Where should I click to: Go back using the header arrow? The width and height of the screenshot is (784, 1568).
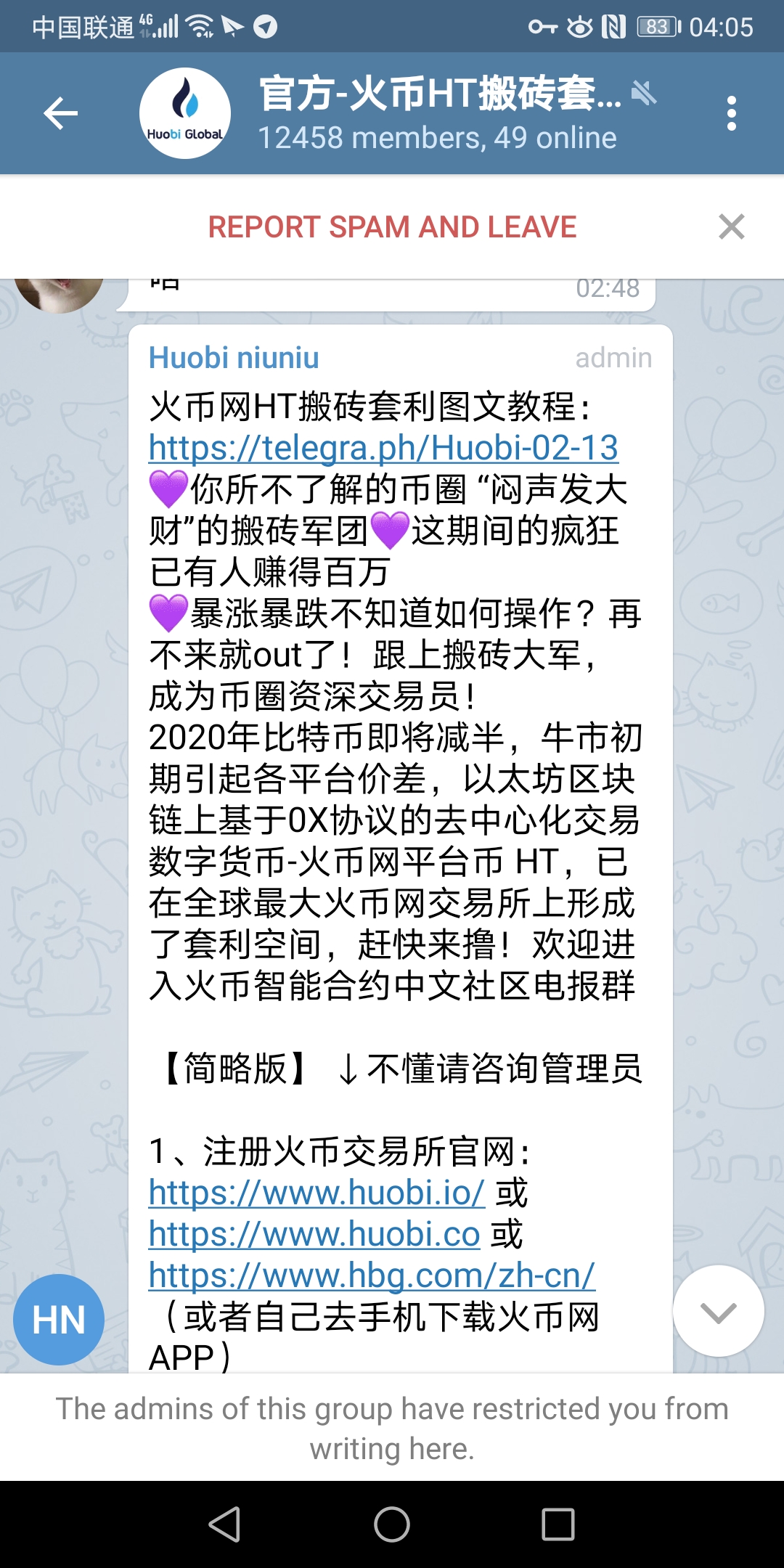(61, 113)
